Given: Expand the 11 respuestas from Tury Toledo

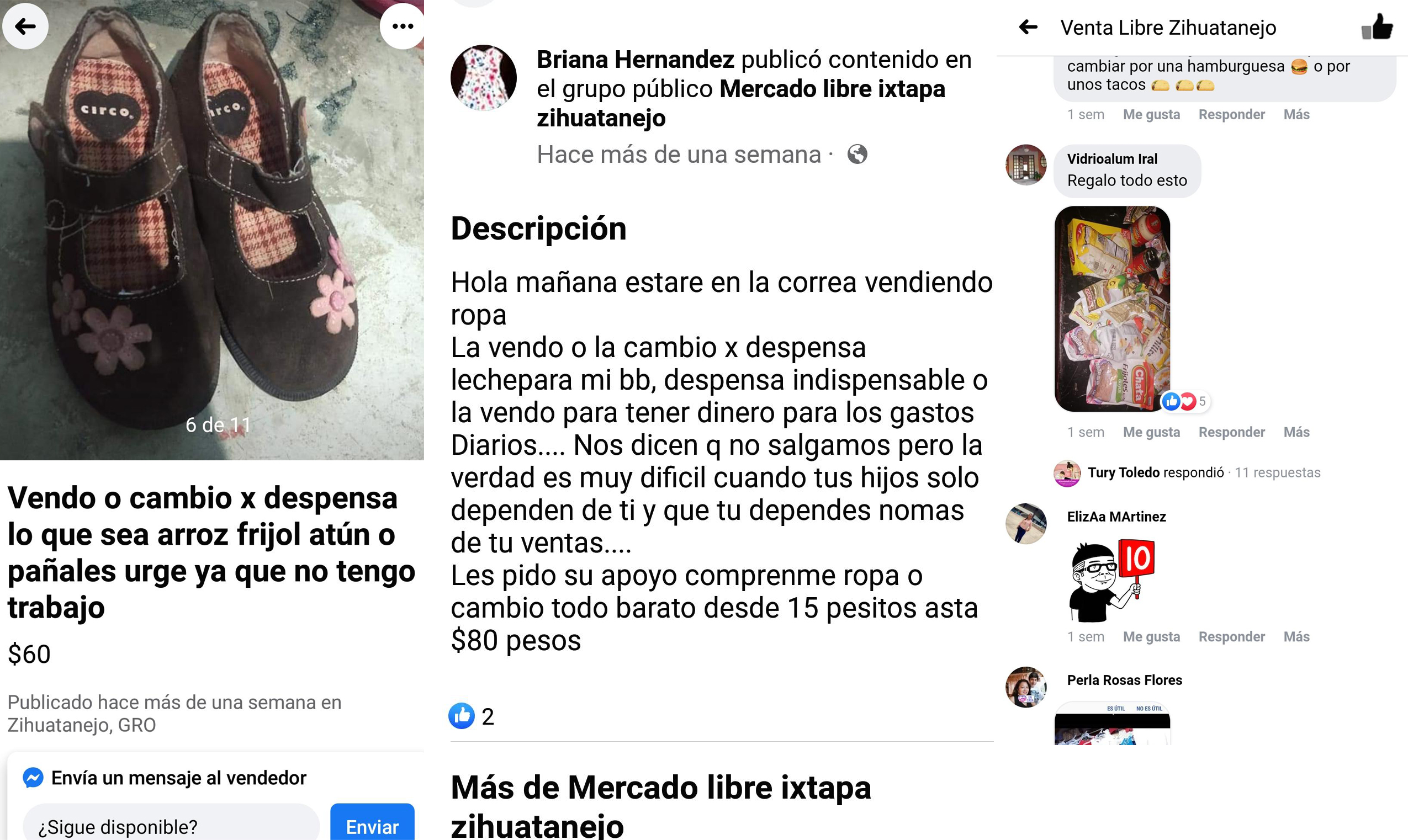Looking at the screenshot, I should tap(1277, 472).
